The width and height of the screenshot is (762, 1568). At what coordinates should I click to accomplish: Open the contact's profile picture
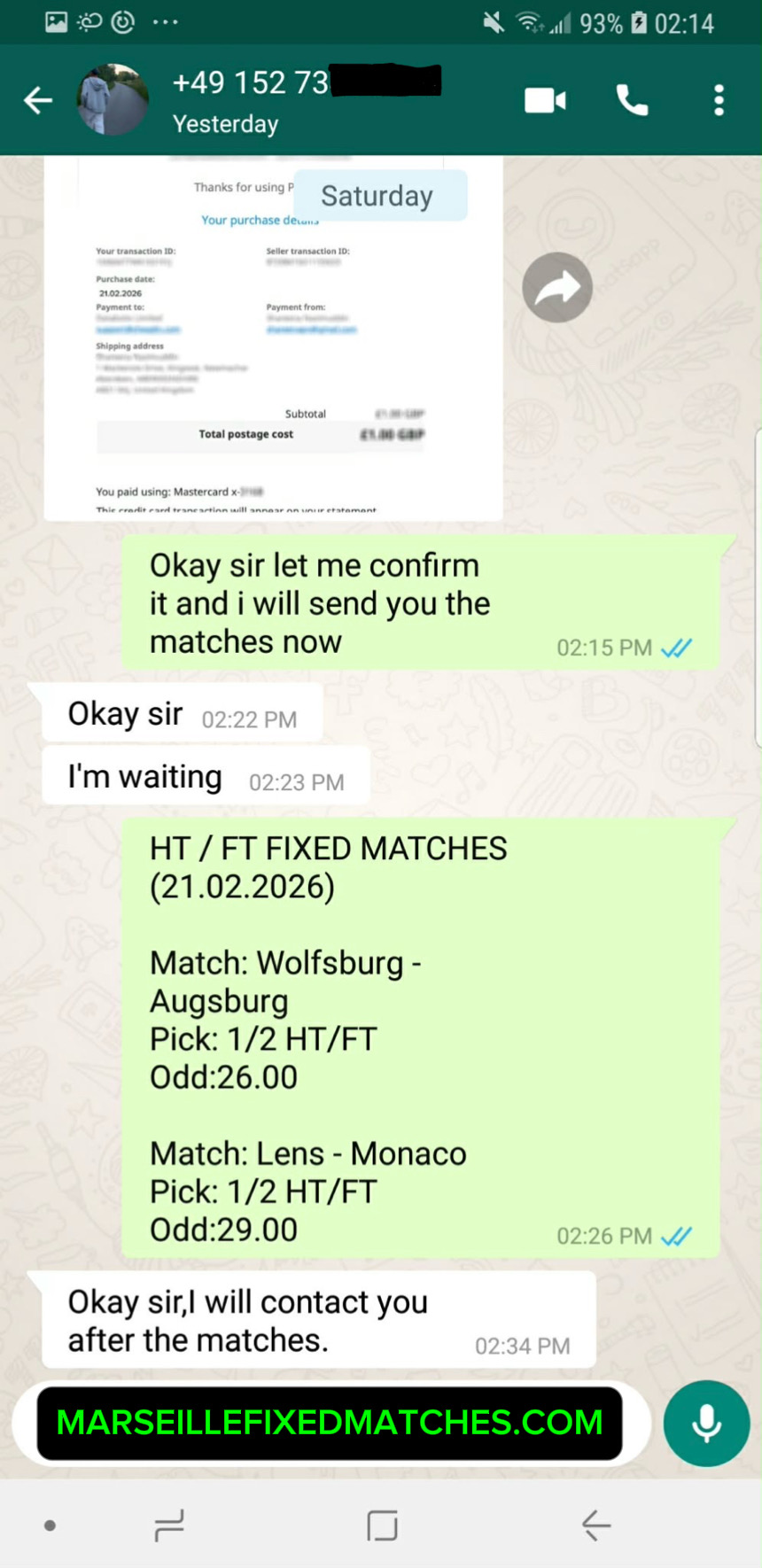pyautogui.click(x=113, y=100)
